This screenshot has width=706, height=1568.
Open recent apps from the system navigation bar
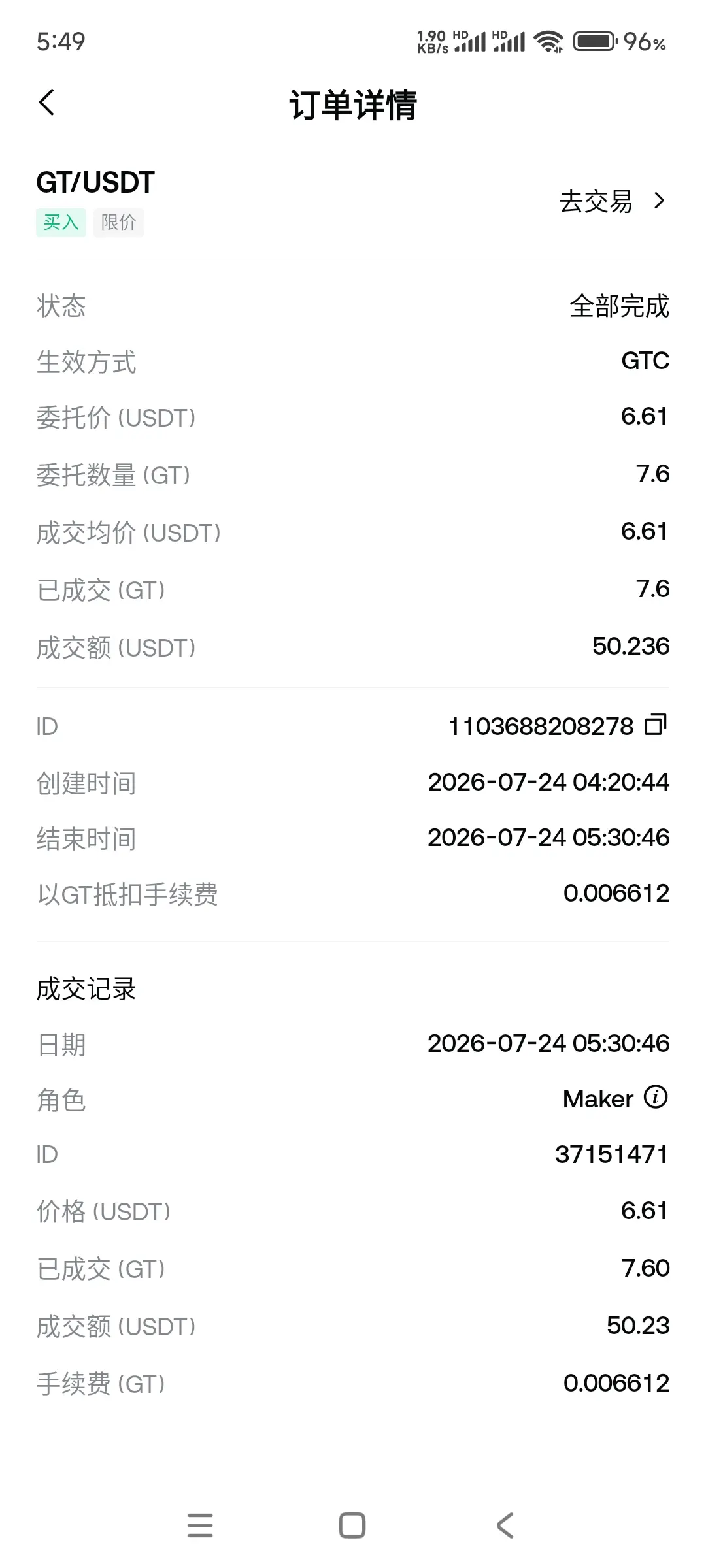pyautogui.click(x=200, y=1526)
